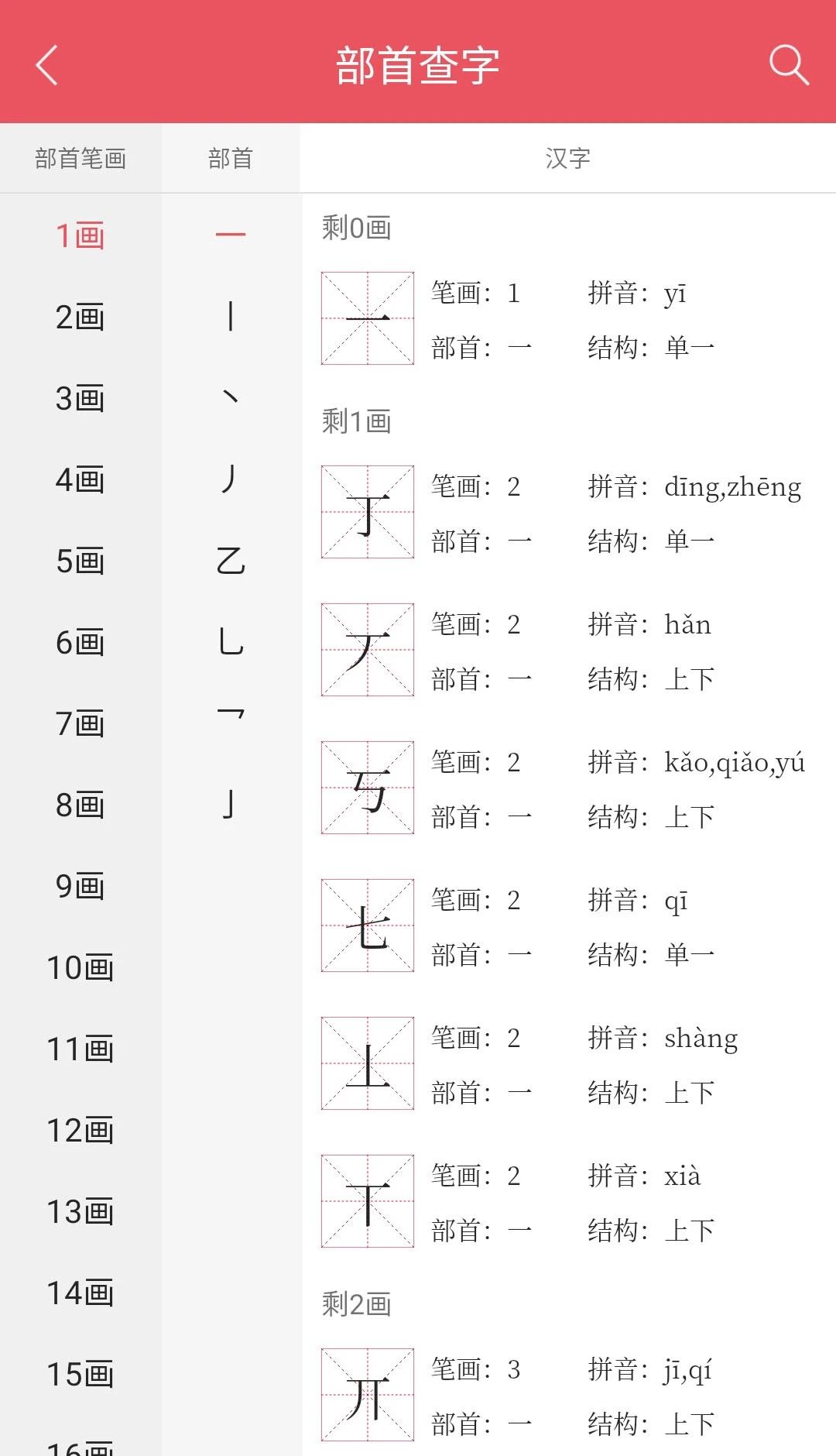Select the 乙 radical
Image resolution: width=836 pixels, height=1456 pixels.
[230, 559]
